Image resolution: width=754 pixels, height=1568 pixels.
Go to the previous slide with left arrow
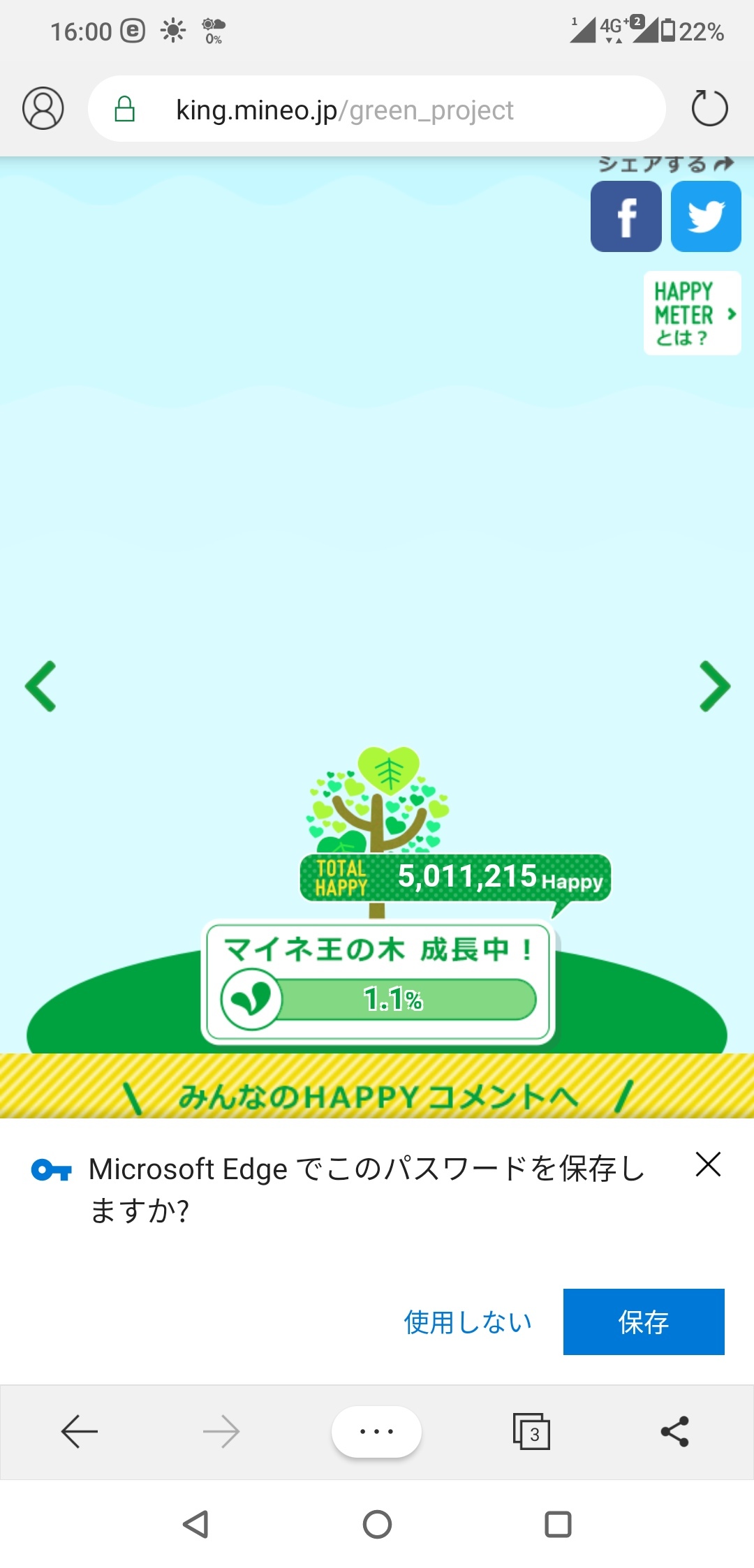pos(40,686)
